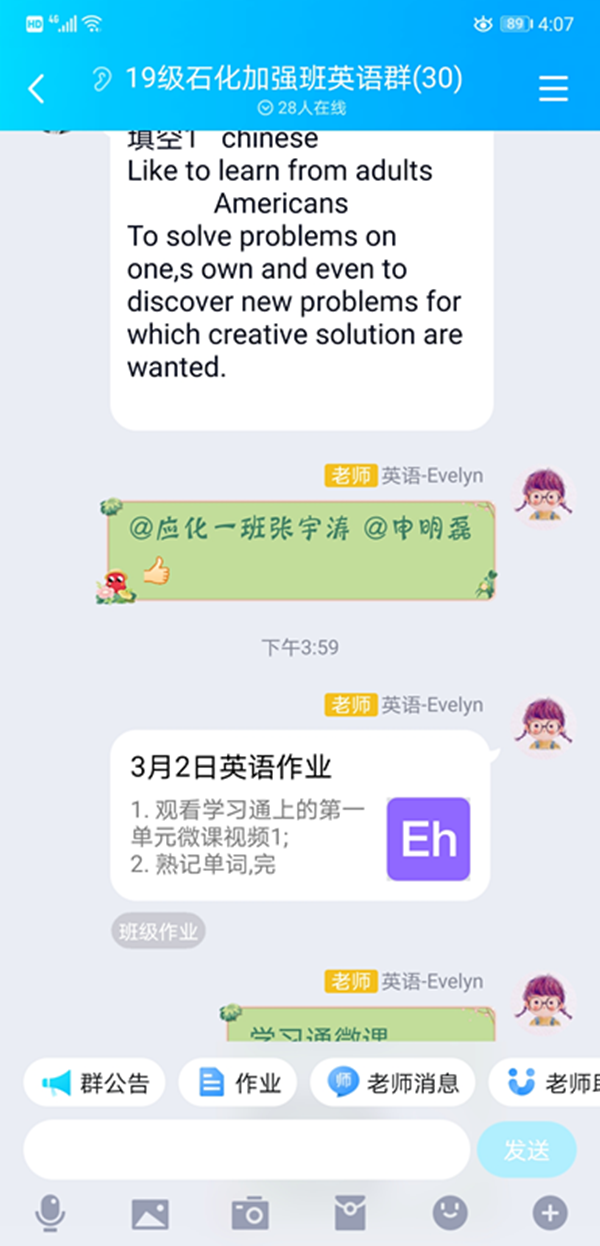This screenshot has width=600, height=1246.
Task: Open 老师消息 teacher messages
Action: click(x=392, y=1083)
